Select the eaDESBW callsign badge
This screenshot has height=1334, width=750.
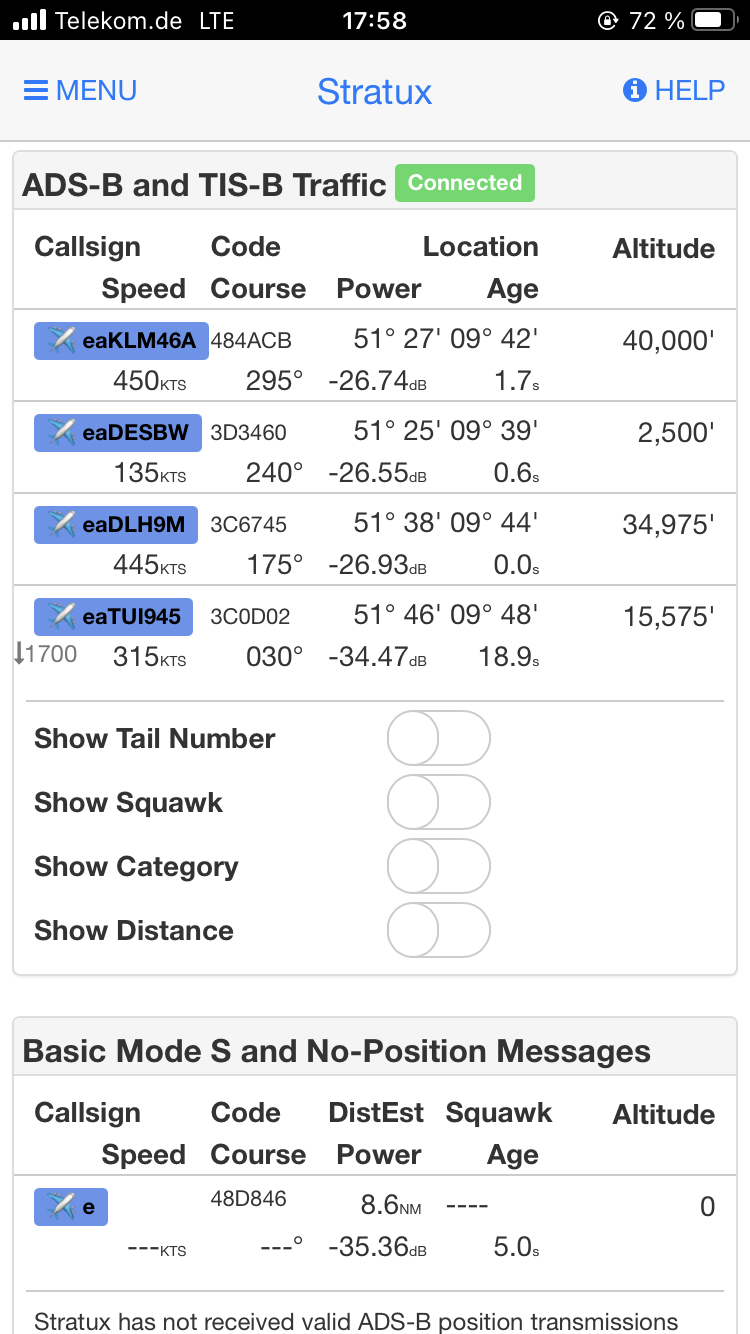(118, 433)
